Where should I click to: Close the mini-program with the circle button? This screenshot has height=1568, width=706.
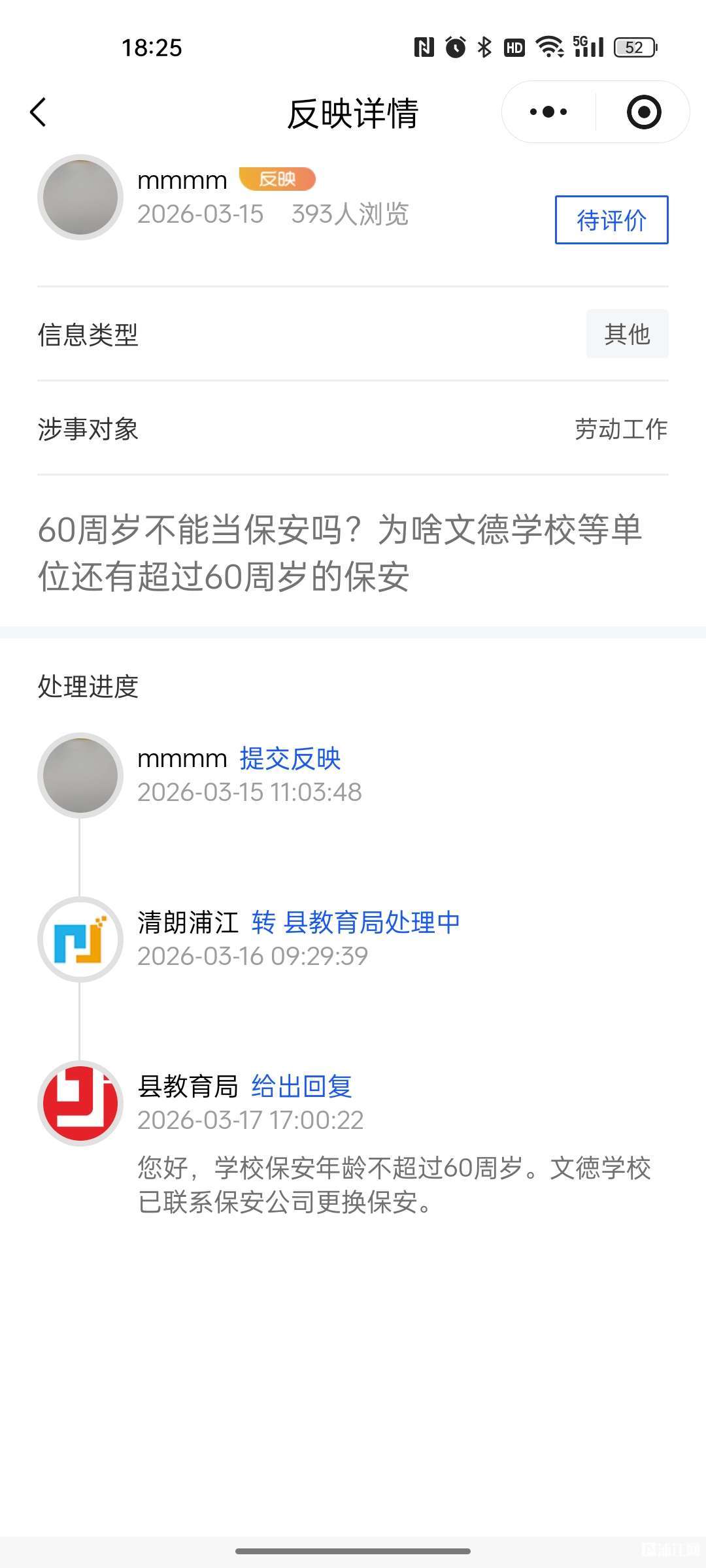644,112
